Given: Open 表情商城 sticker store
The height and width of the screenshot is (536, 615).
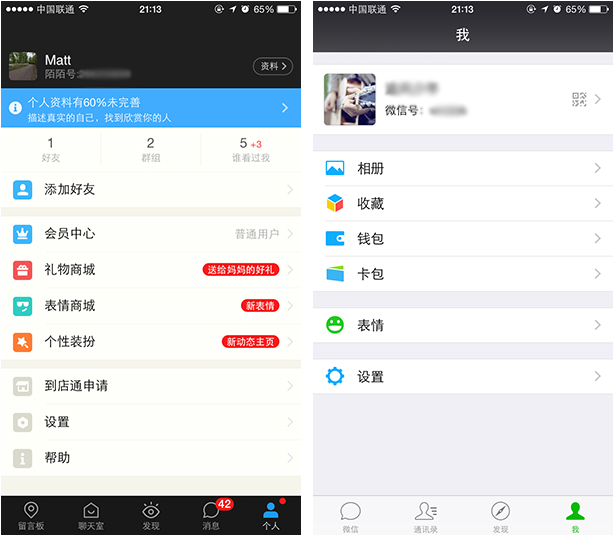Looking at the screenshot, I should coord(150,305).
